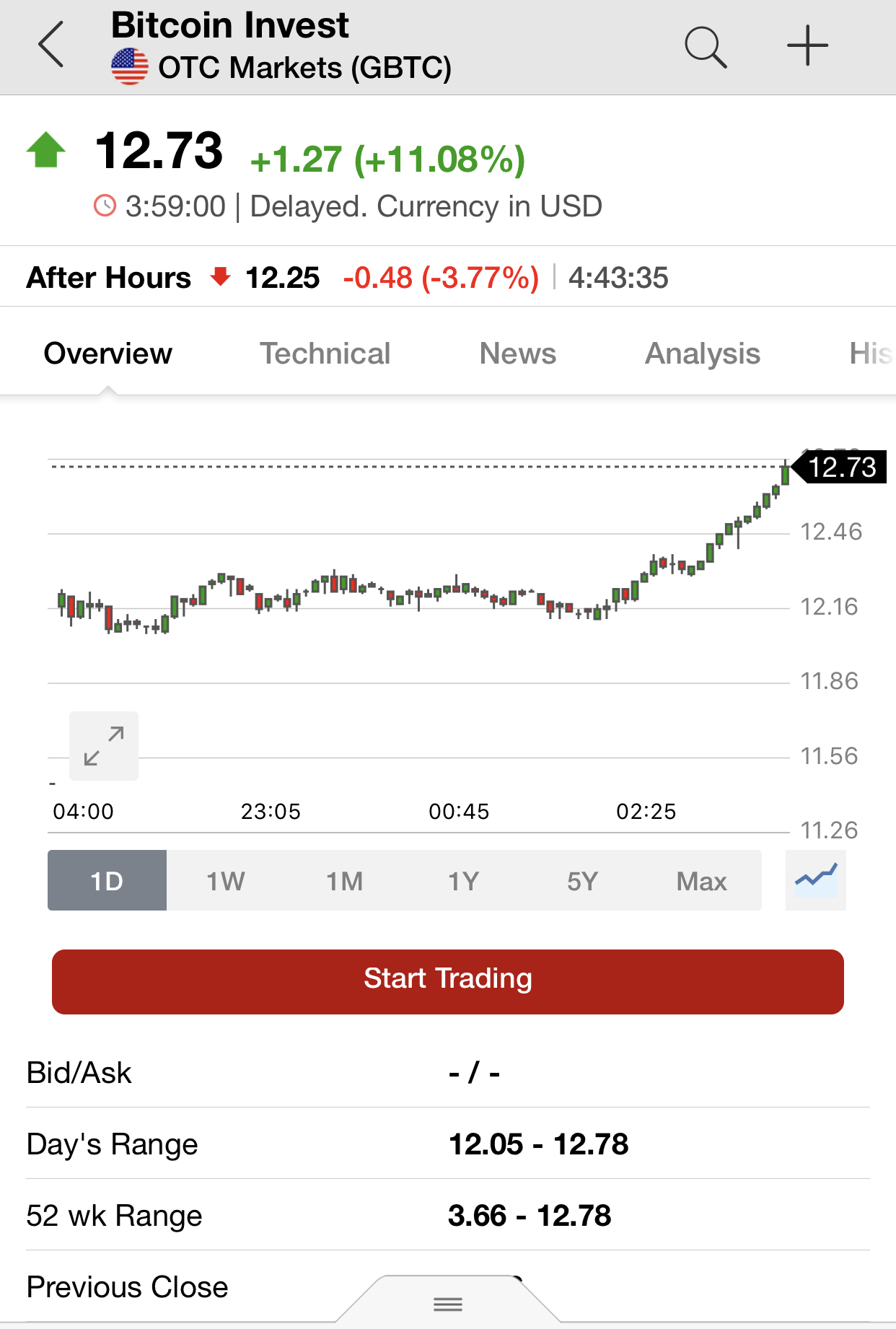Show the 1W chart range

click(226, 881)
